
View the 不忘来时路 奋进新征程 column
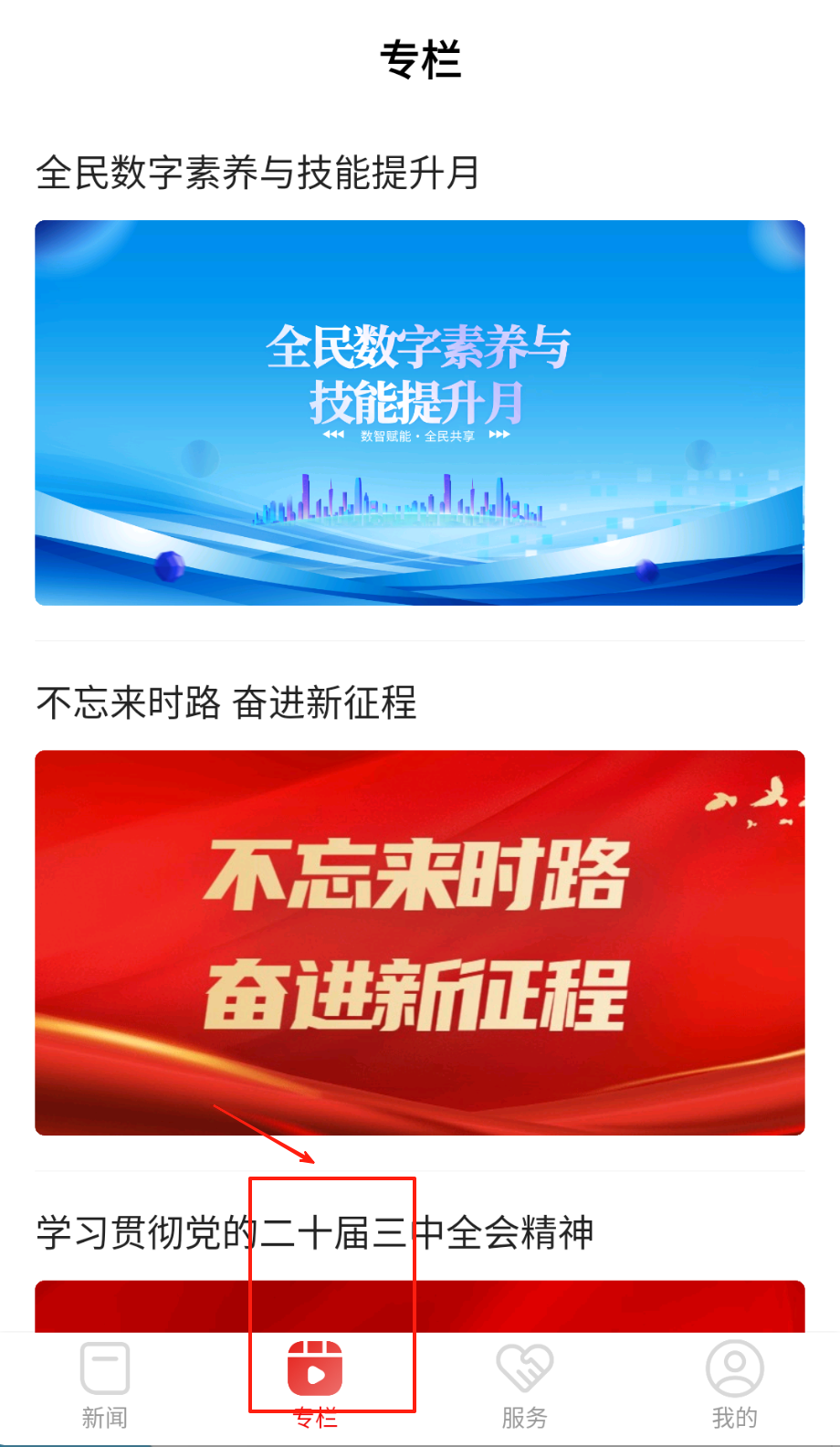[x=420, y=942]
